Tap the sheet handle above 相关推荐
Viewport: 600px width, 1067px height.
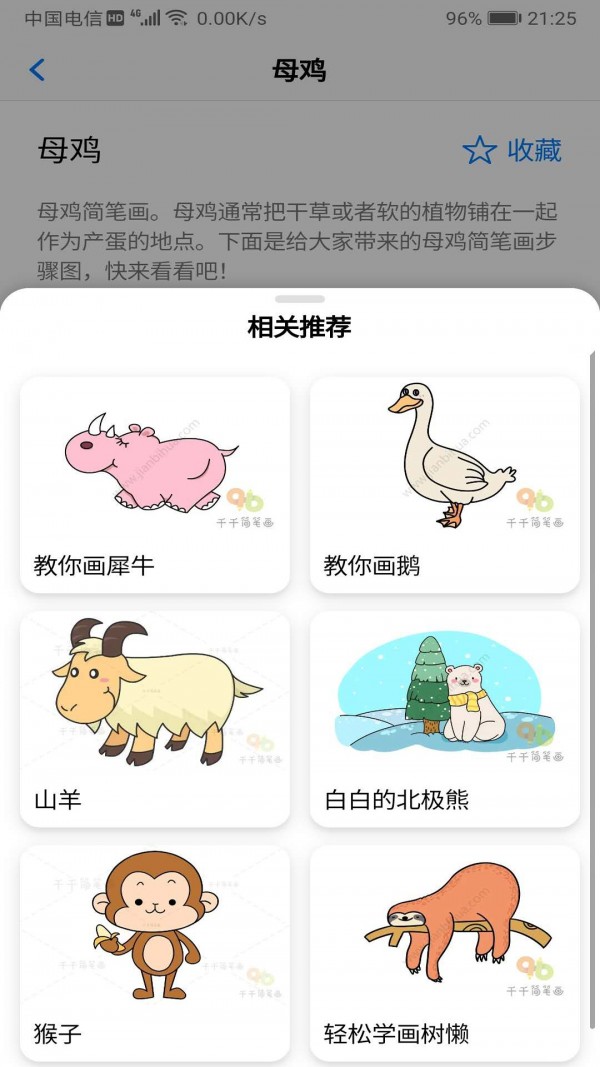click(300, 299)
